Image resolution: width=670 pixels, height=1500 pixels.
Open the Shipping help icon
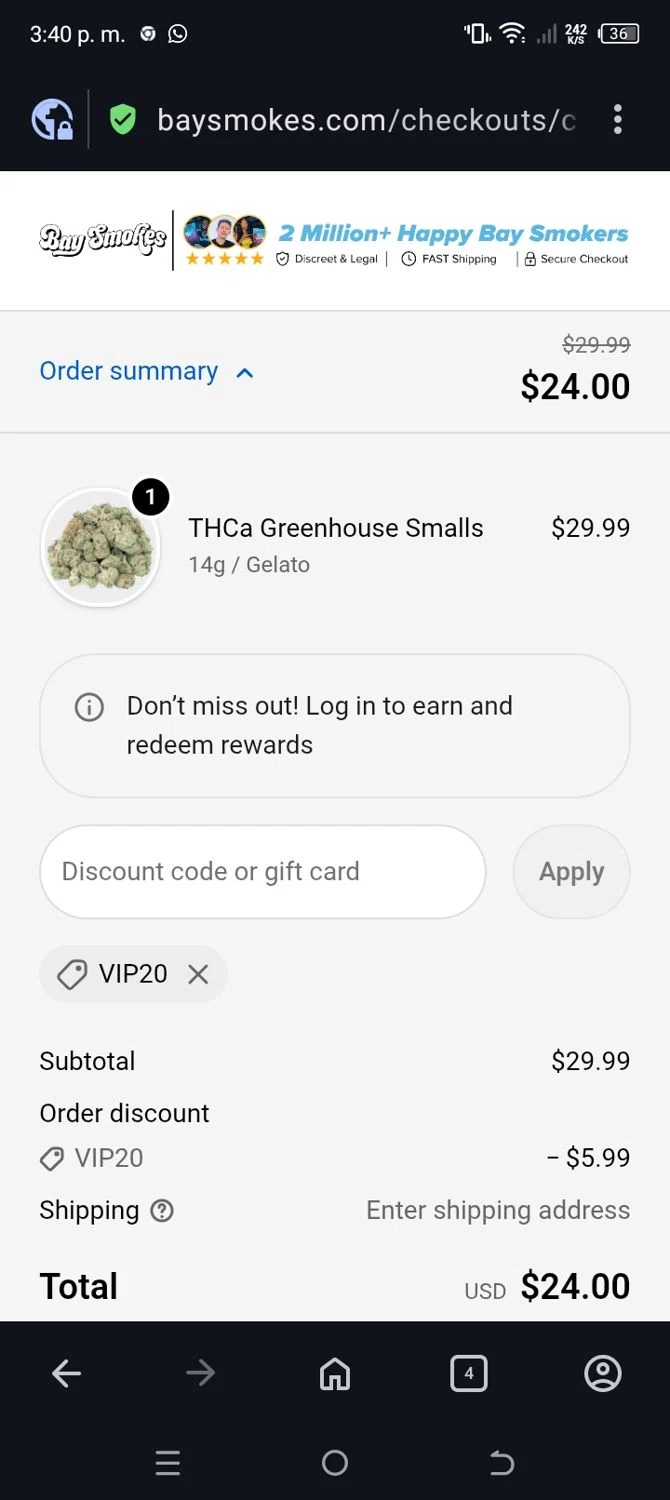click(x=162, y=1211)
